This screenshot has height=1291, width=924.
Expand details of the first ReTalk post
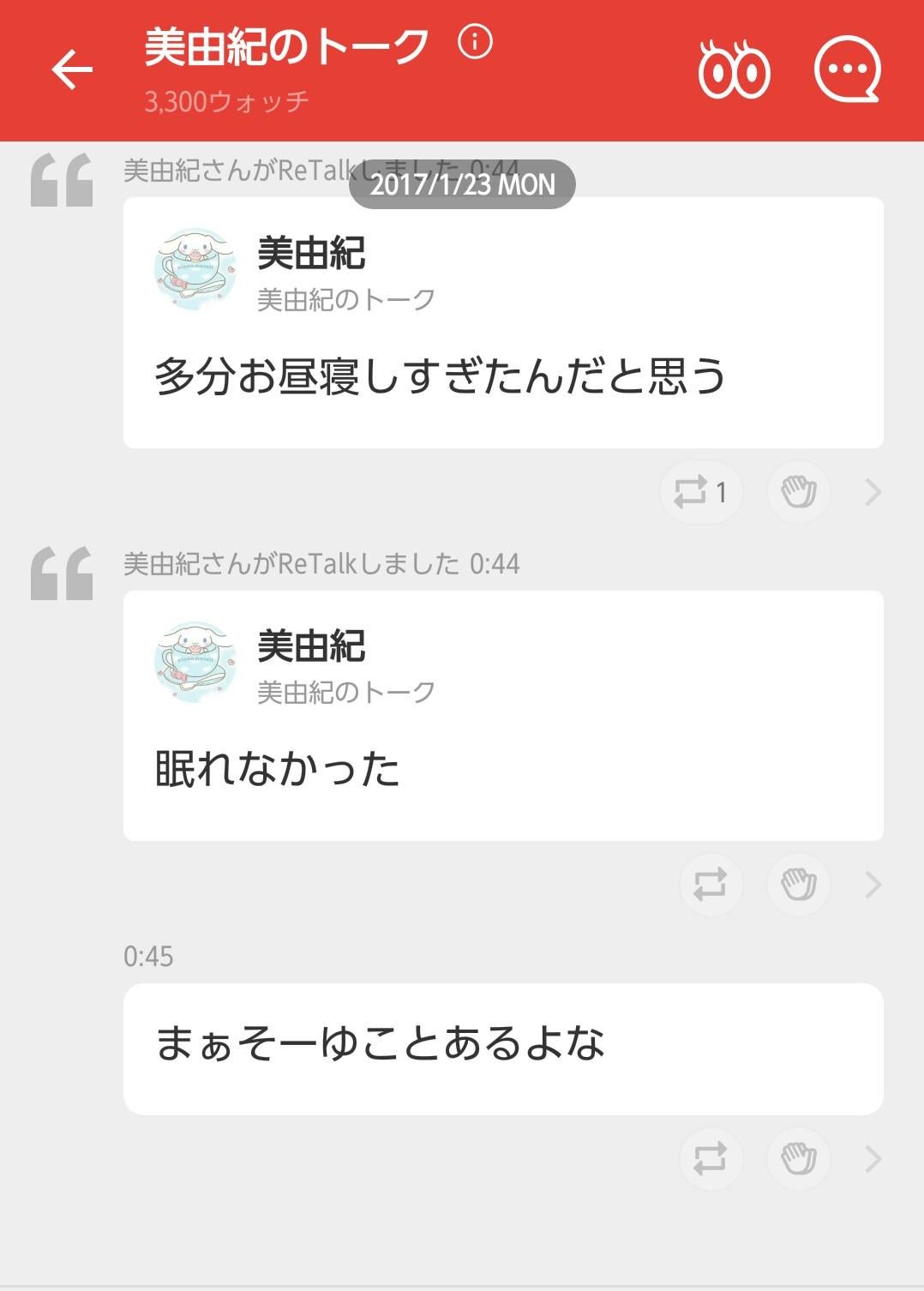pyautogui.click(x=872, y=492)
